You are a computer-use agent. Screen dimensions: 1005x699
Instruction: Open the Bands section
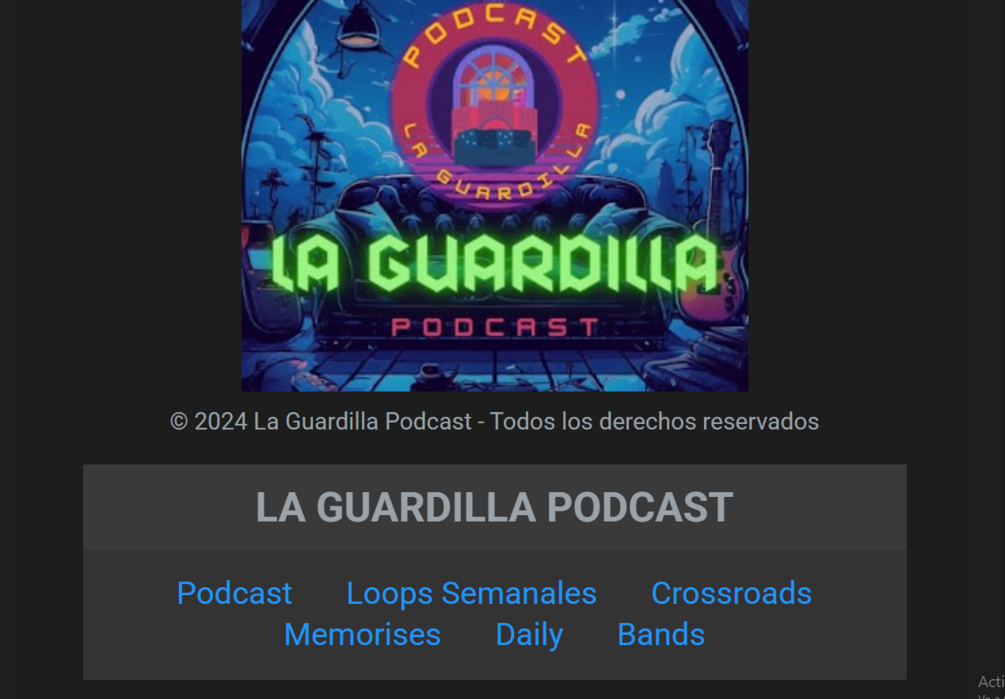click(x=661, y=635)
